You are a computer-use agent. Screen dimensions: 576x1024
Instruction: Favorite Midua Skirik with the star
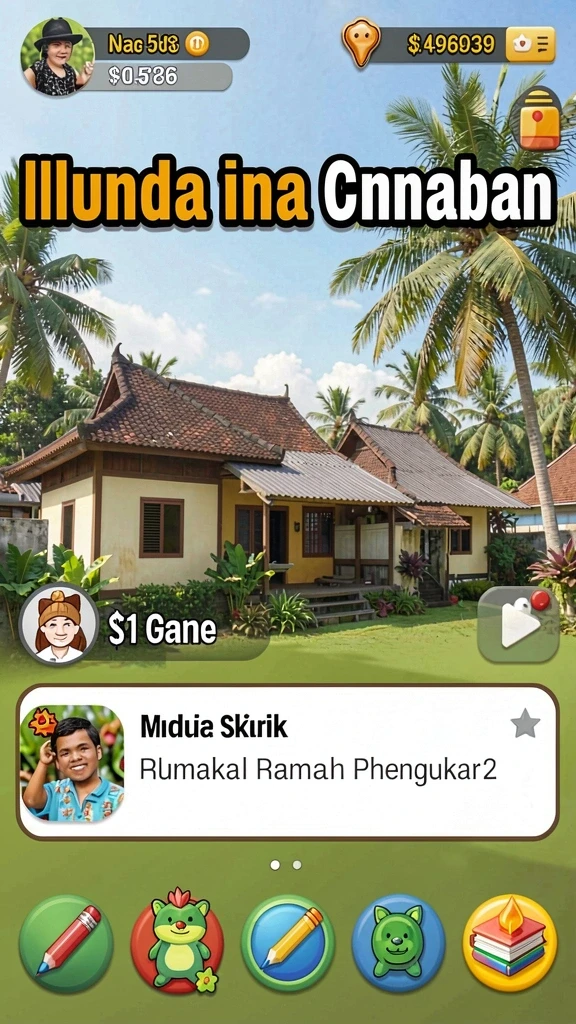pos(525,724)
